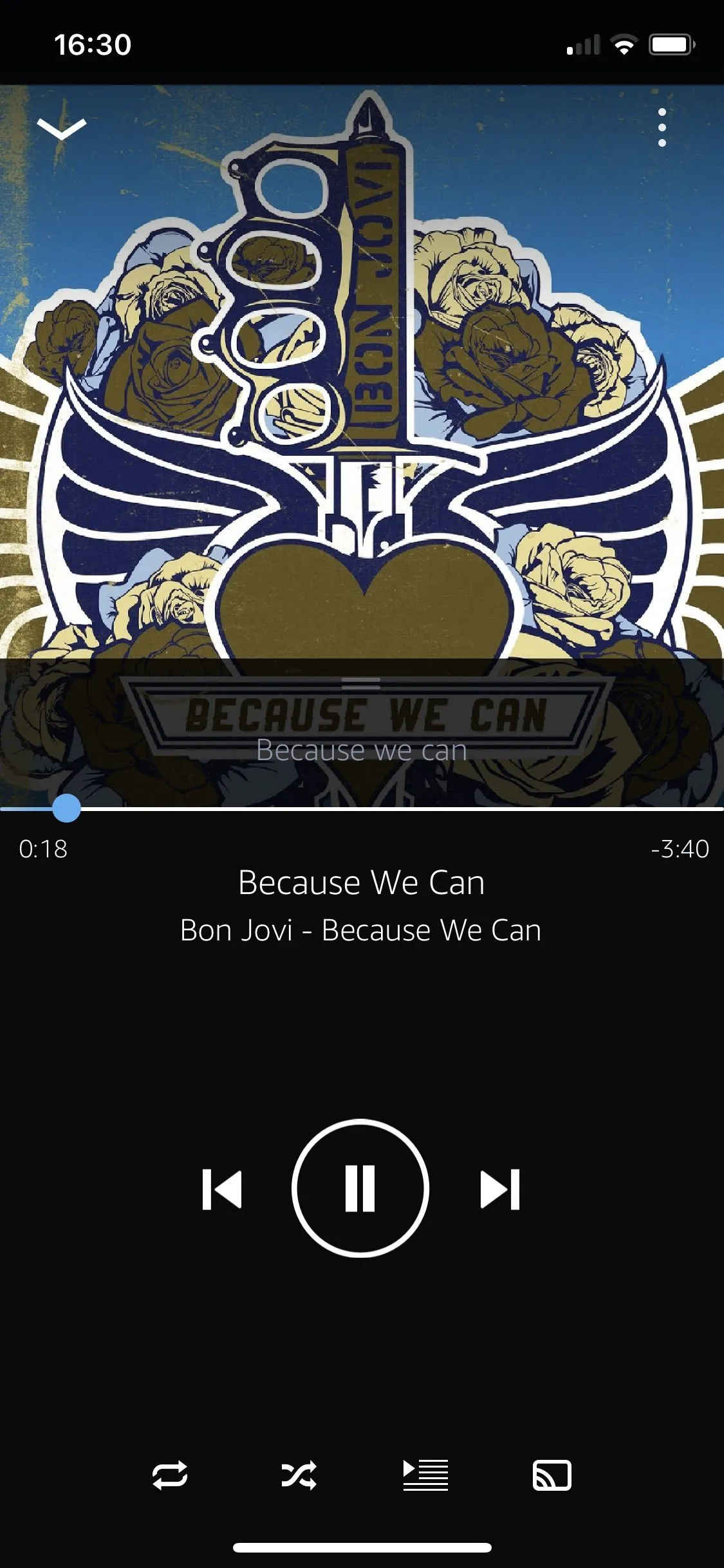Skip to the next track
The height and width of the screenshot is (1568, 724).
click(500, 1190)
